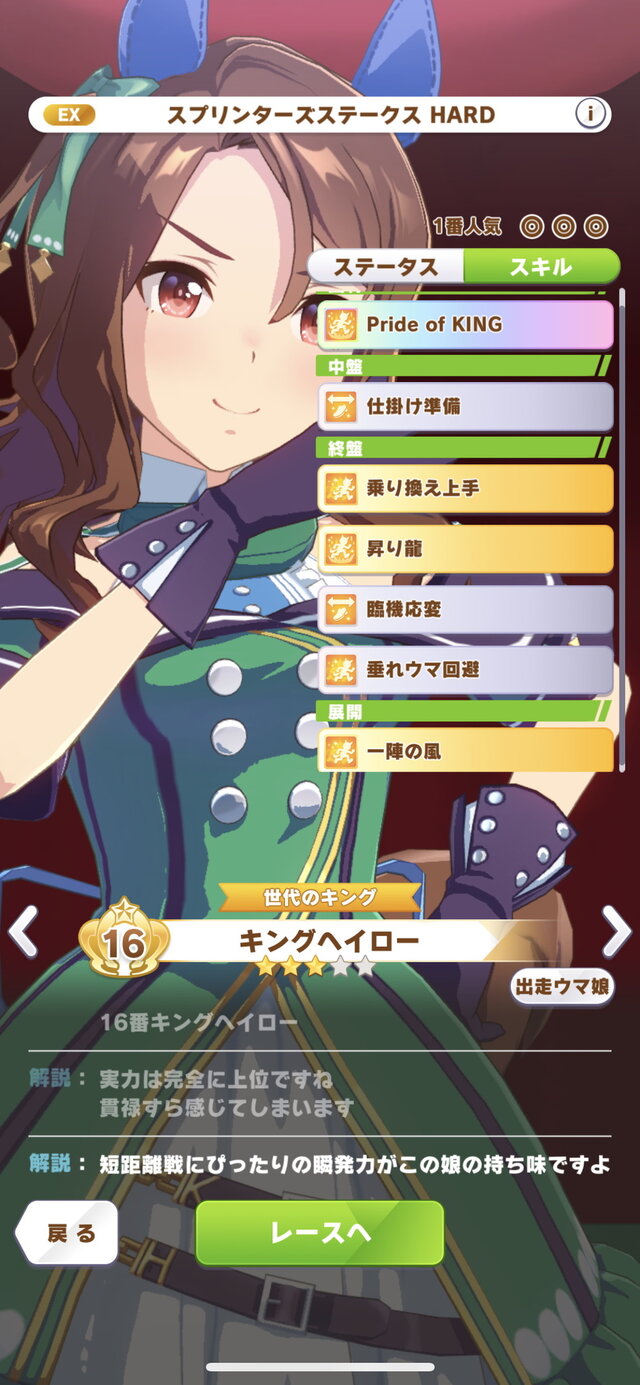Go back with the 戻る button
640x1385 pixels.
click(68, 1233)
